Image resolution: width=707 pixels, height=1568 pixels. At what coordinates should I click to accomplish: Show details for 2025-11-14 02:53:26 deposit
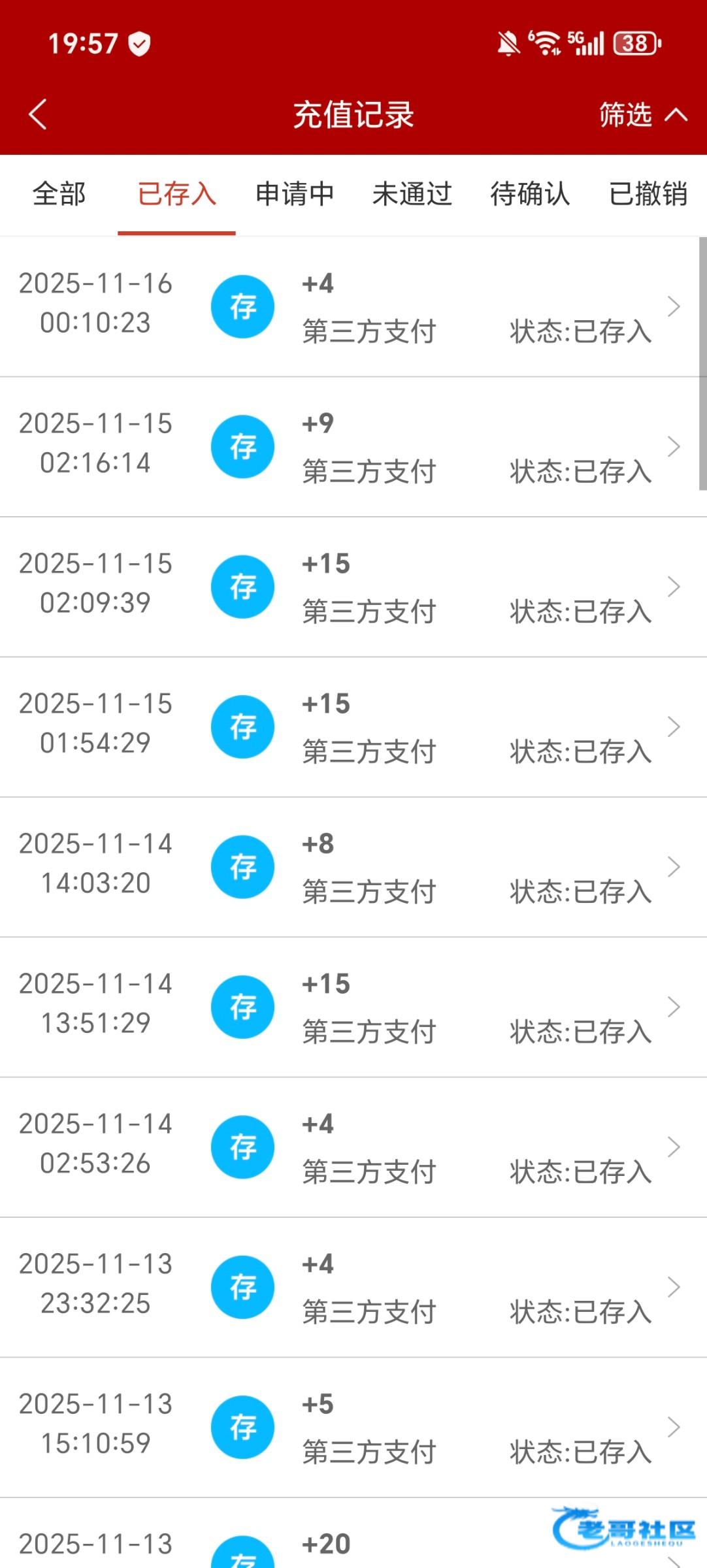[353, 1147]
